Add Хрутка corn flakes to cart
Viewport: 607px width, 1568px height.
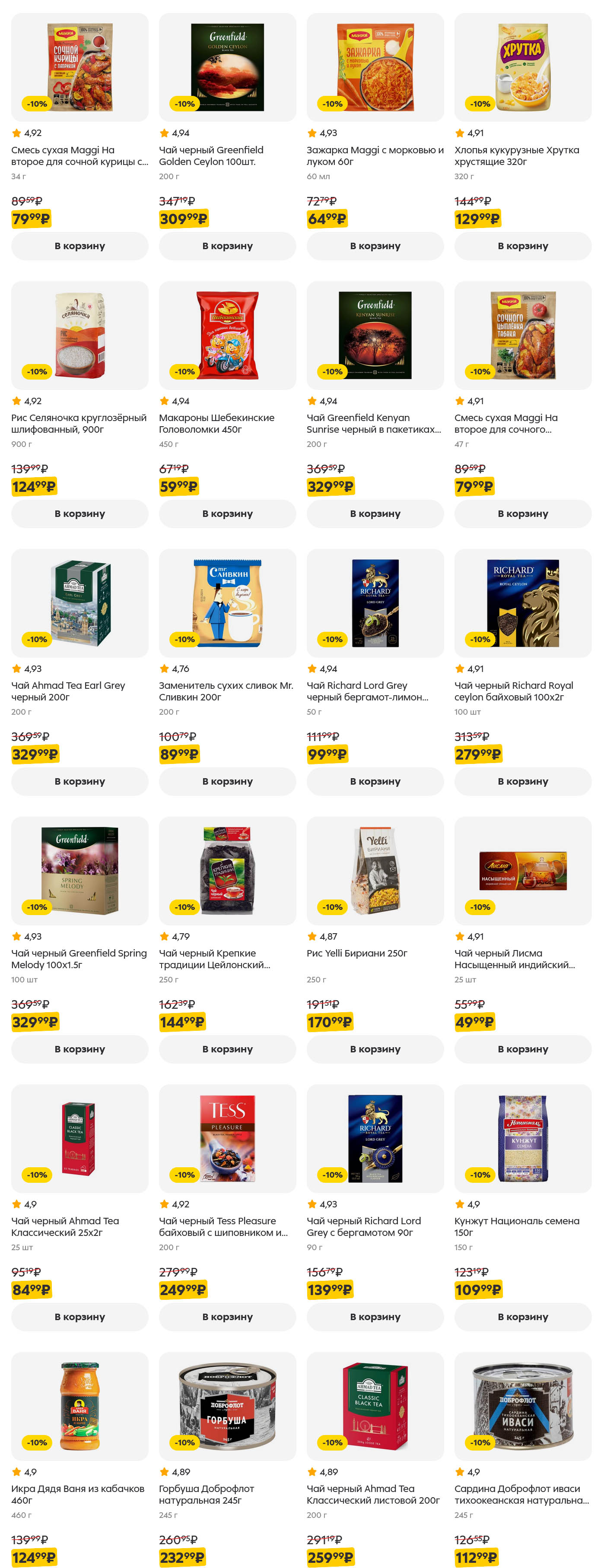tap(522, 246)
